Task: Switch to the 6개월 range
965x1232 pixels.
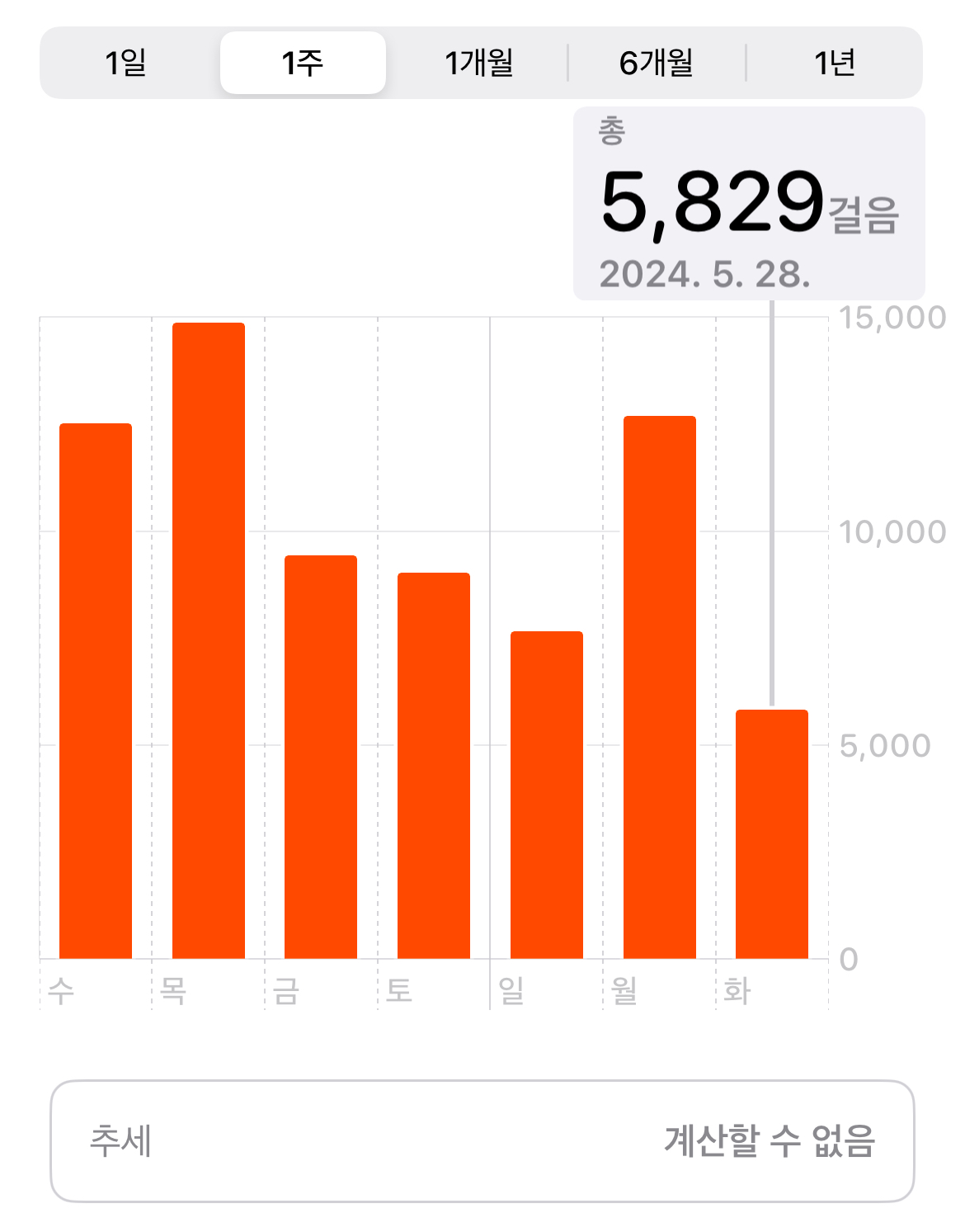Action: [x=657, y=63]
